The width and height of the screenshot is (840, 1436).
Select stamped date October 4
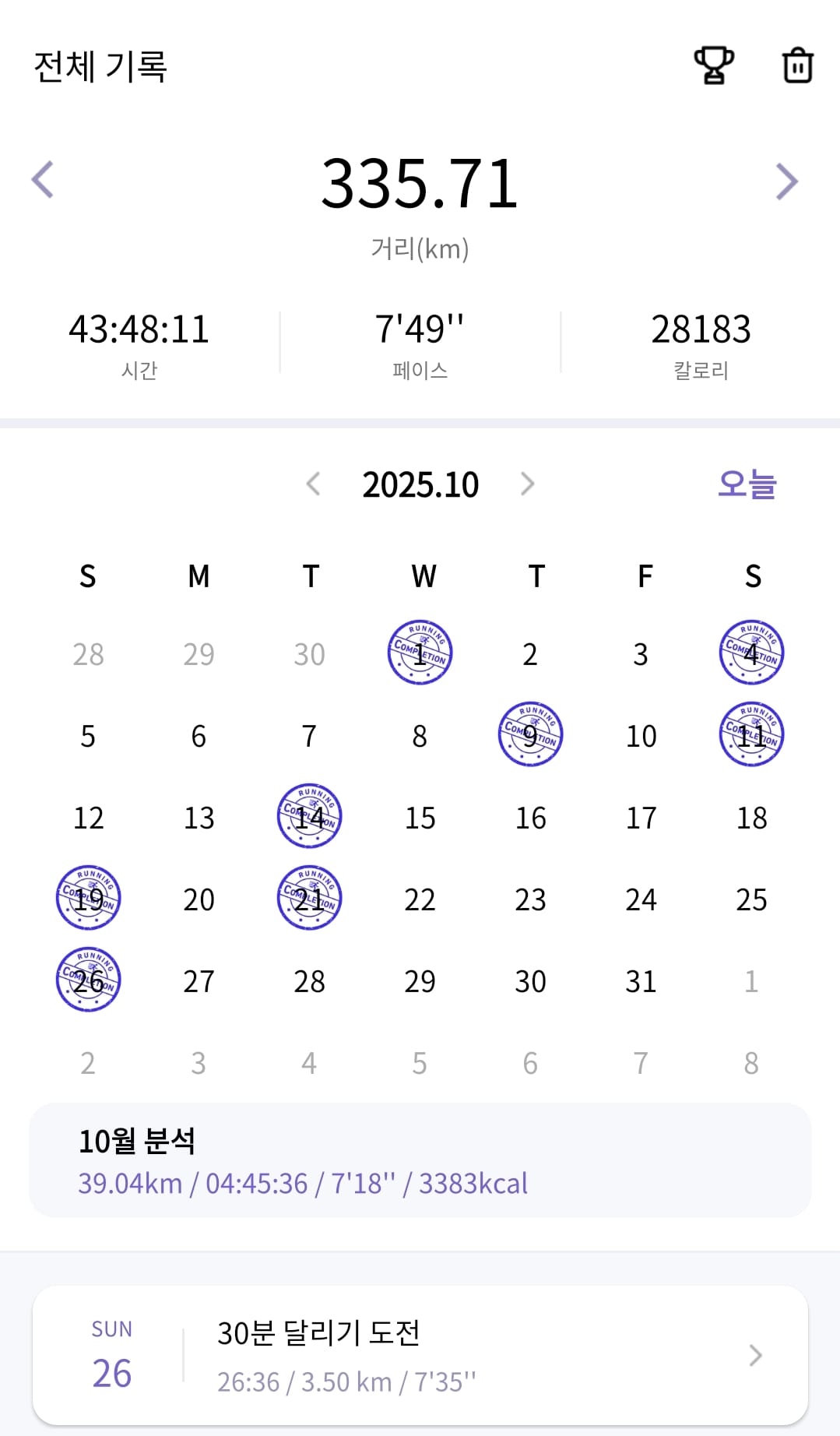click(x=751, y=653)
